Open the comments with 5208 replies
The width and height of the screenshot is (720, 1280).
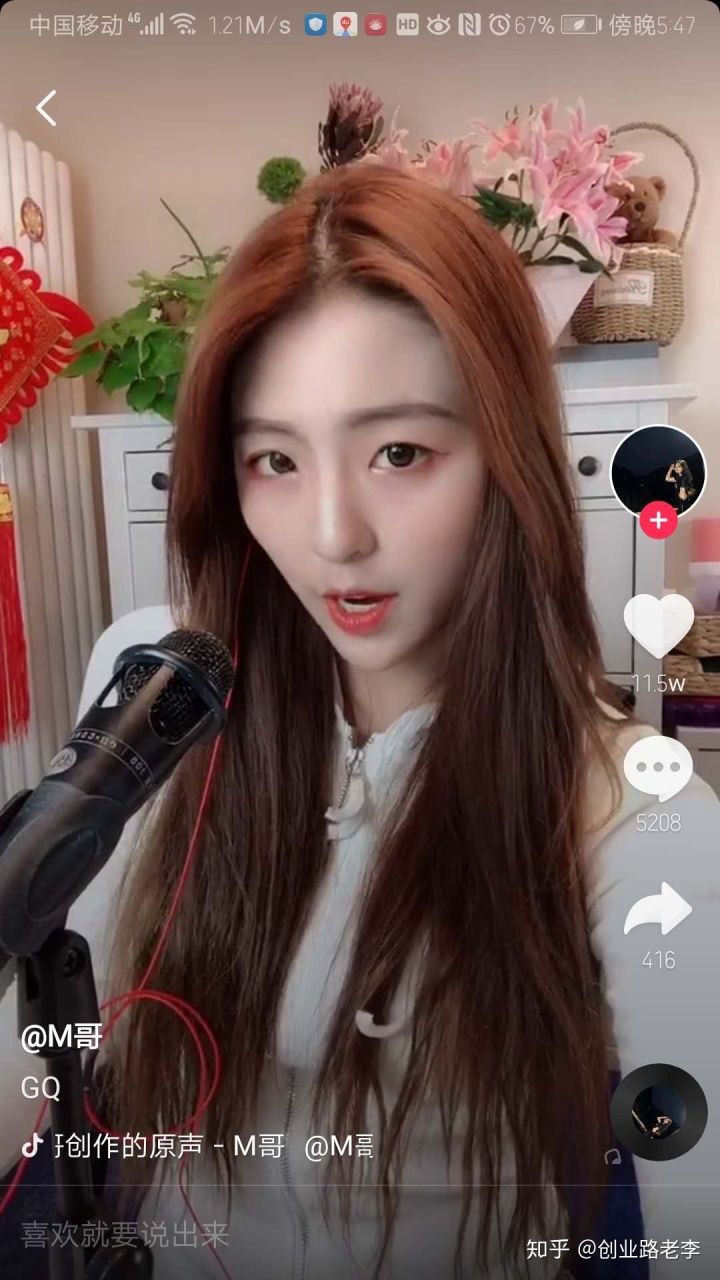(x=658, y=770)
